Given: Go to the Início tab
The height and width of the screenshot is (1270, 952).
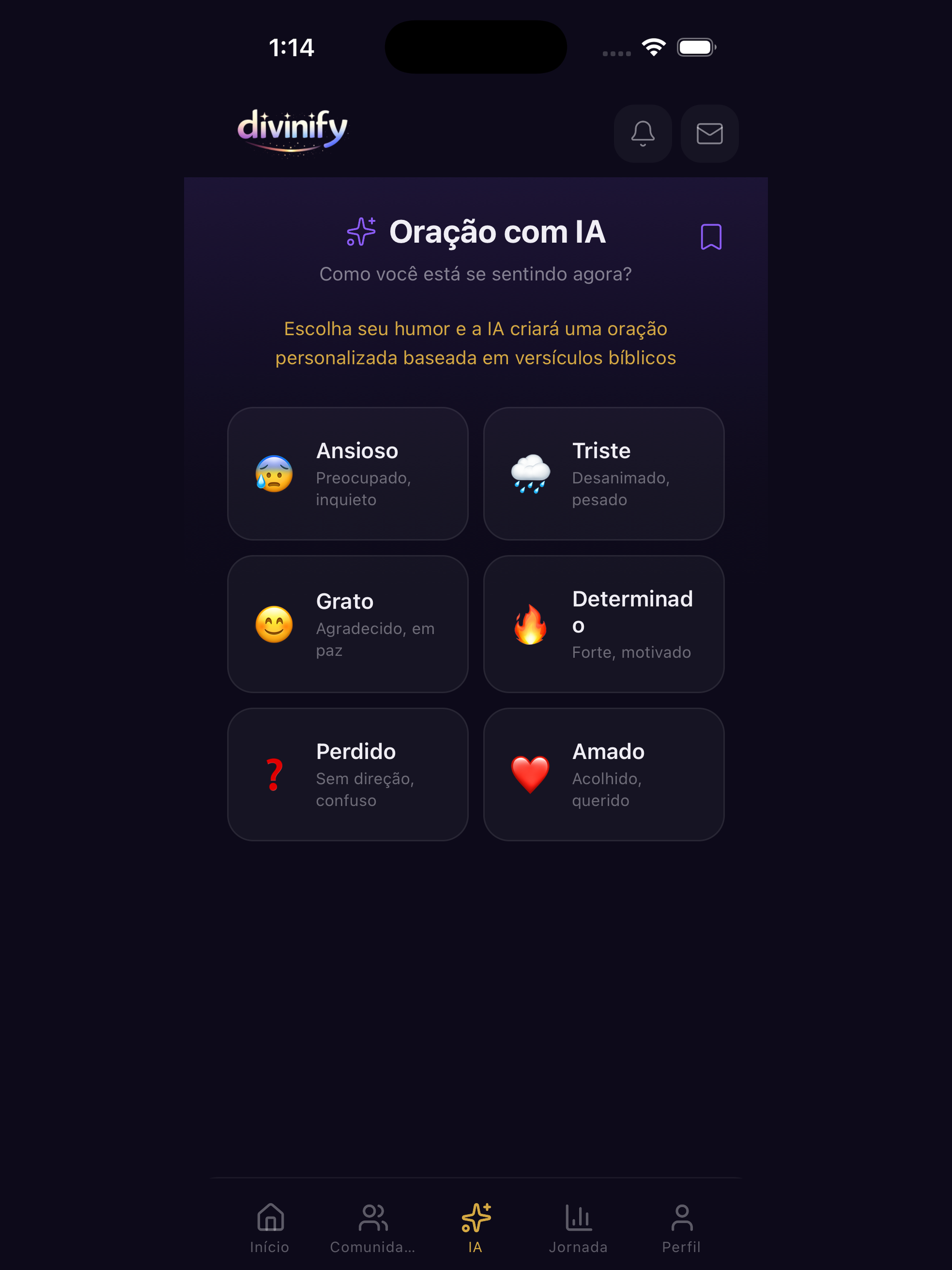Looking at the screenshot, I should [x=270, y=1229].
